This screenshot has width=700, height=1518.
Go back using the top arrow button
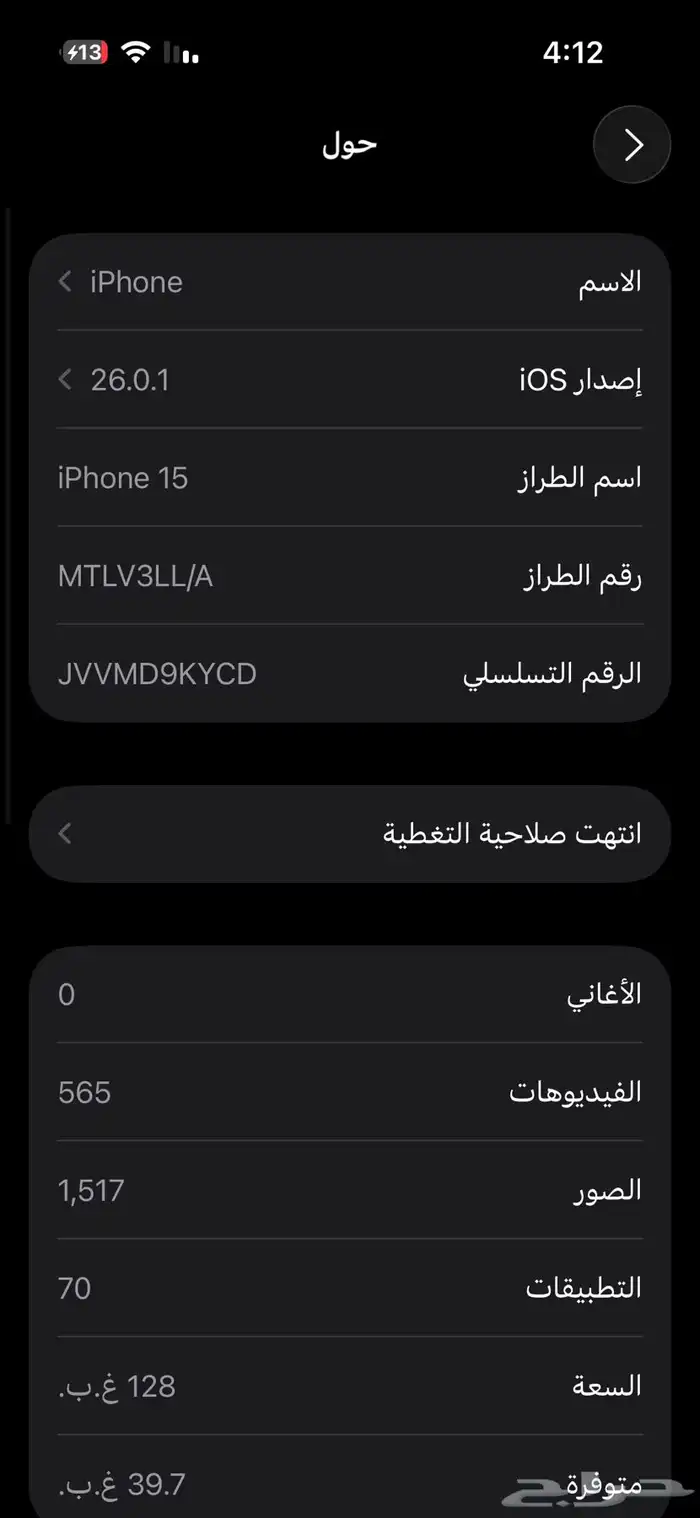[x=632, y=145]
